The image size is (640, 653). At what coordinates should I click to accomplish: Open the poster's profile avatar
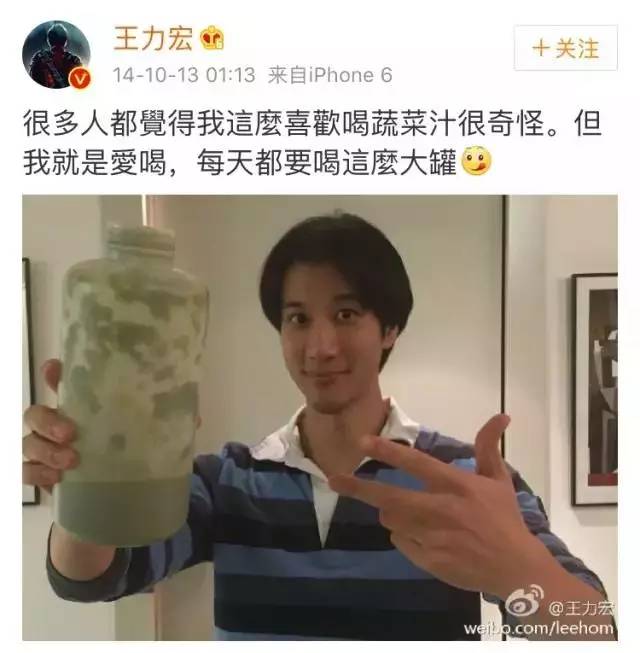(56, 53)
